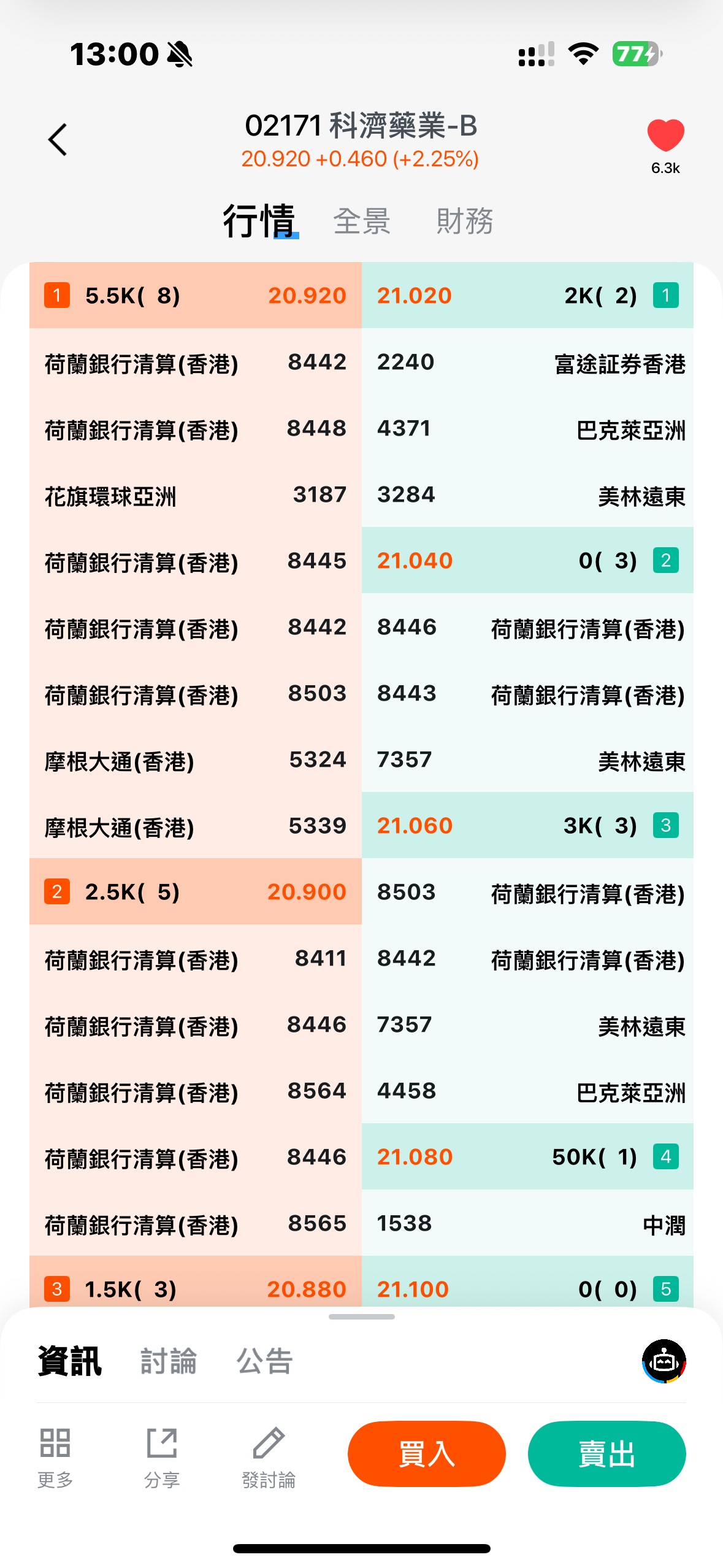The width and height of the screenshot is (723, 1568).
Task: Select the 行情 tab
Action: point(259,221)
